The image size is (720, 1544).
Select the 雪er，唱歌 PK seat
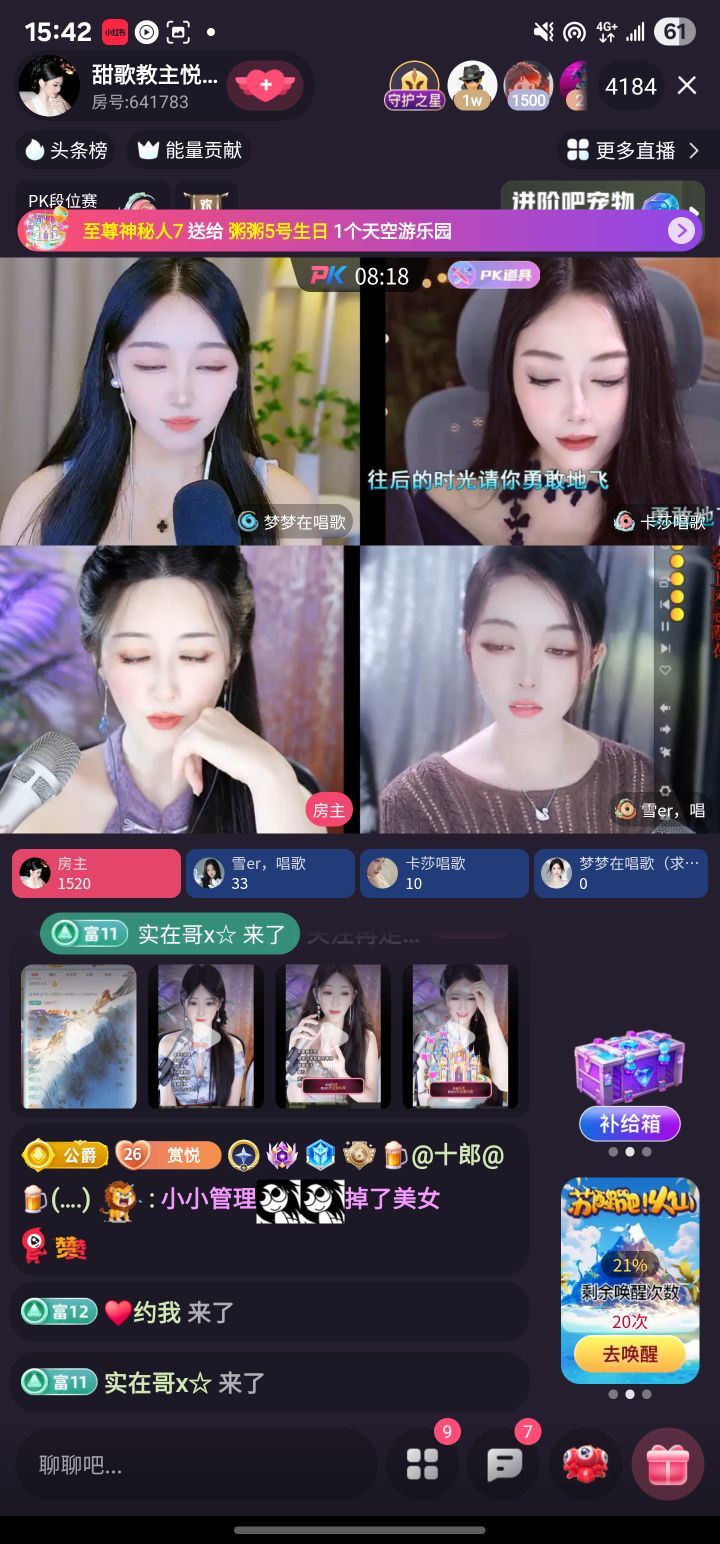click(270, 873)
